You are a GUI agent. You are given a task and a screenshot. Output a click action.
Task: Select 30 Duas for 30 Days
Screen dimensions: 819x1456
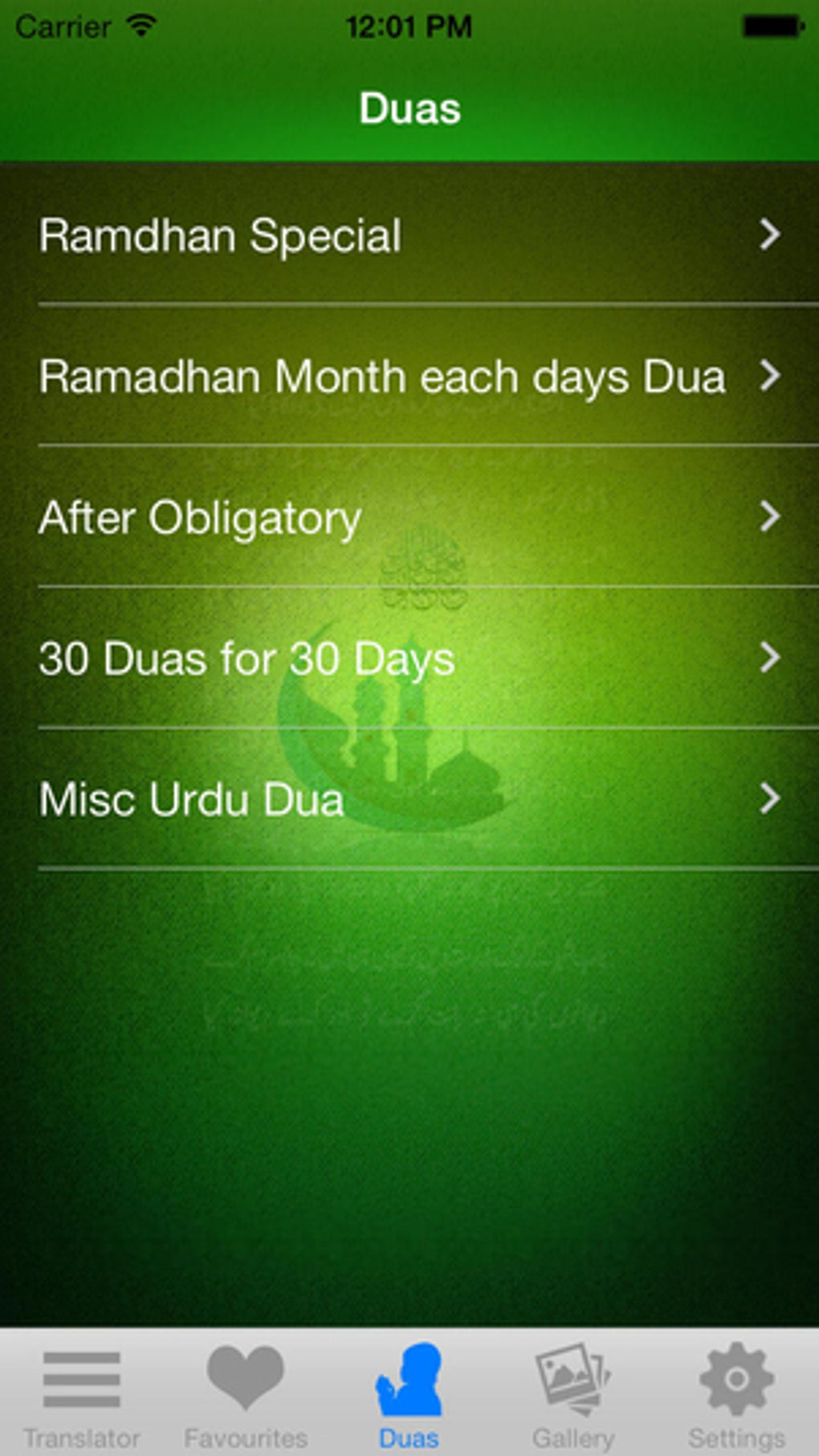click(246, 659)
